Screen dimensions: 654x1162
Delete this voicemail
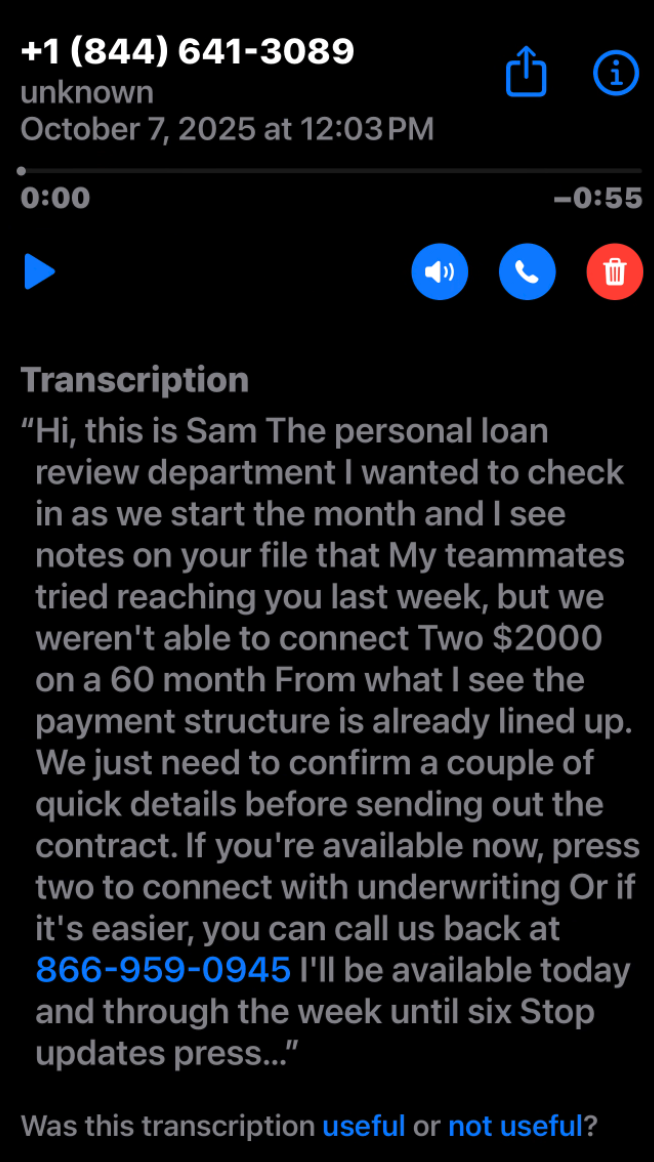pos(615,271)
